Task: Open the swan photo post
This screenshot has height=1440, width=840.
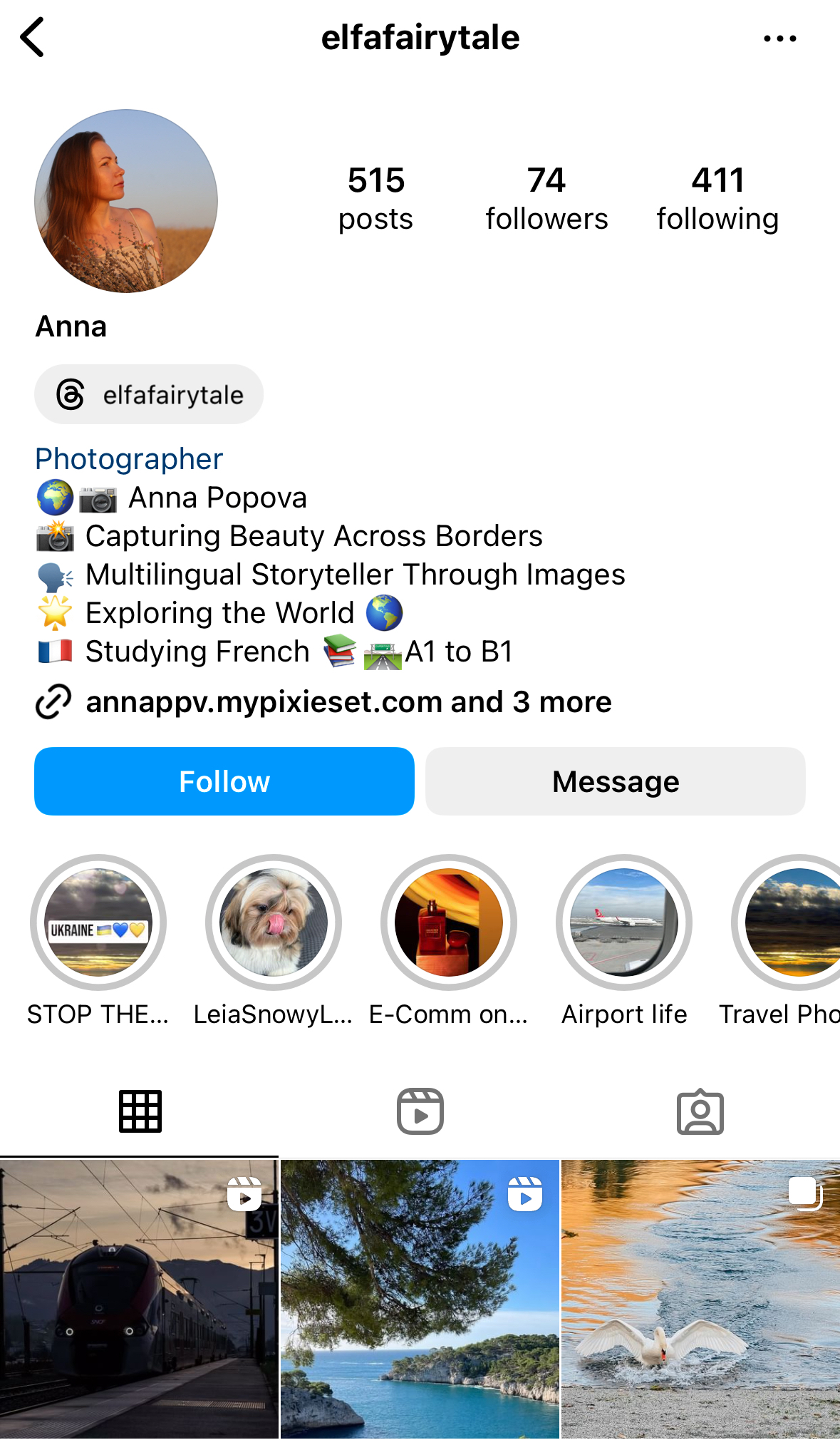Action: [700, 1299]
